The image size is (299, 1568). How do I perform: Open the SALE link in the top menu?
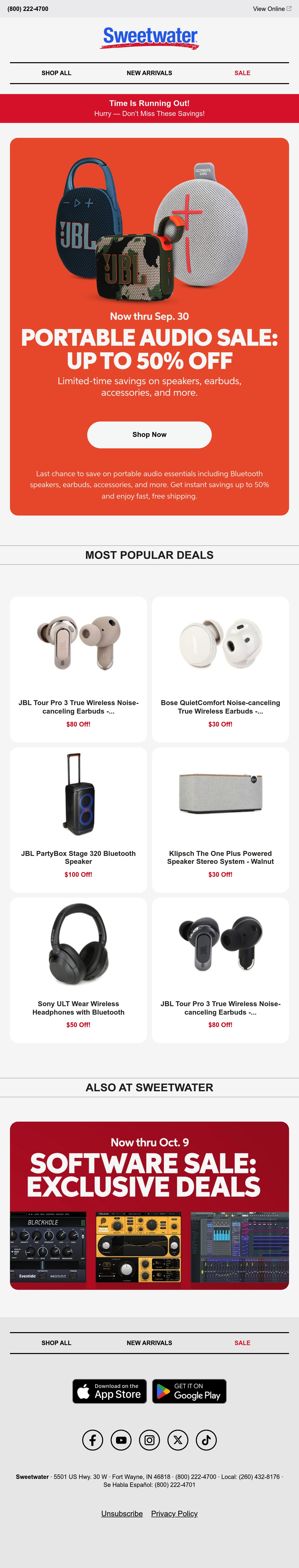pos(242,73)
